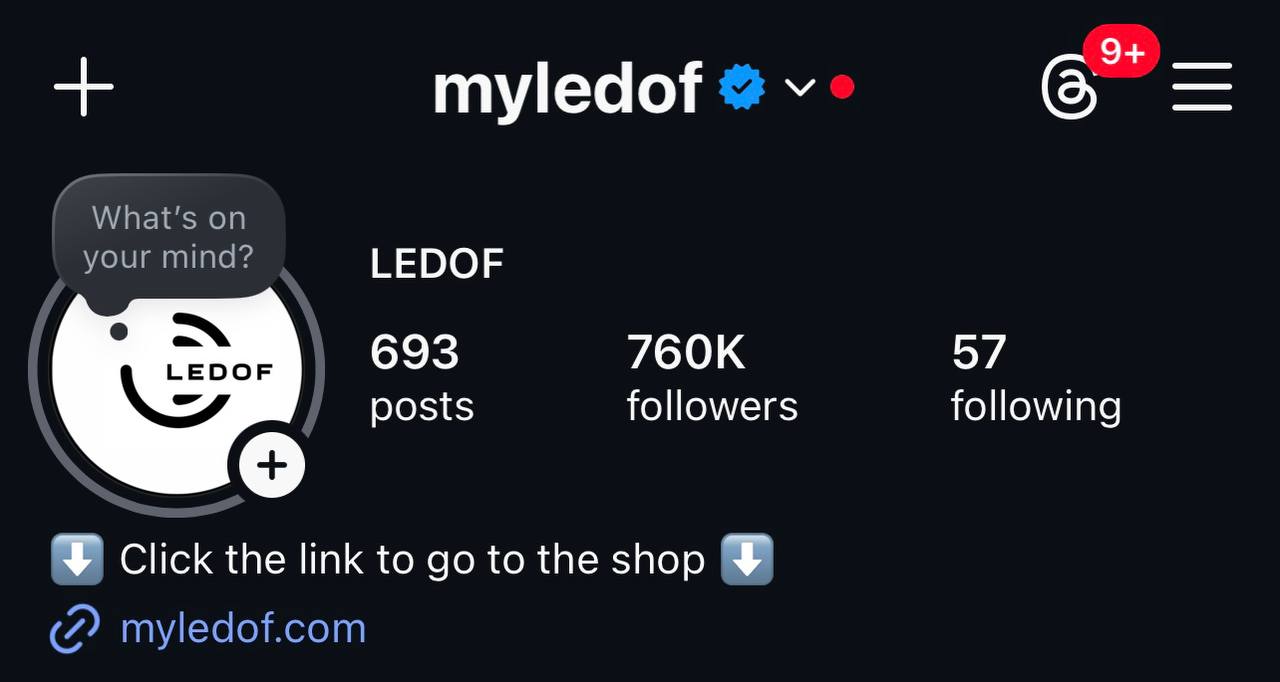View the 693 posts
Image resolution: width=1280 pixels, height=682 pixels.
[x=421, y=378]
